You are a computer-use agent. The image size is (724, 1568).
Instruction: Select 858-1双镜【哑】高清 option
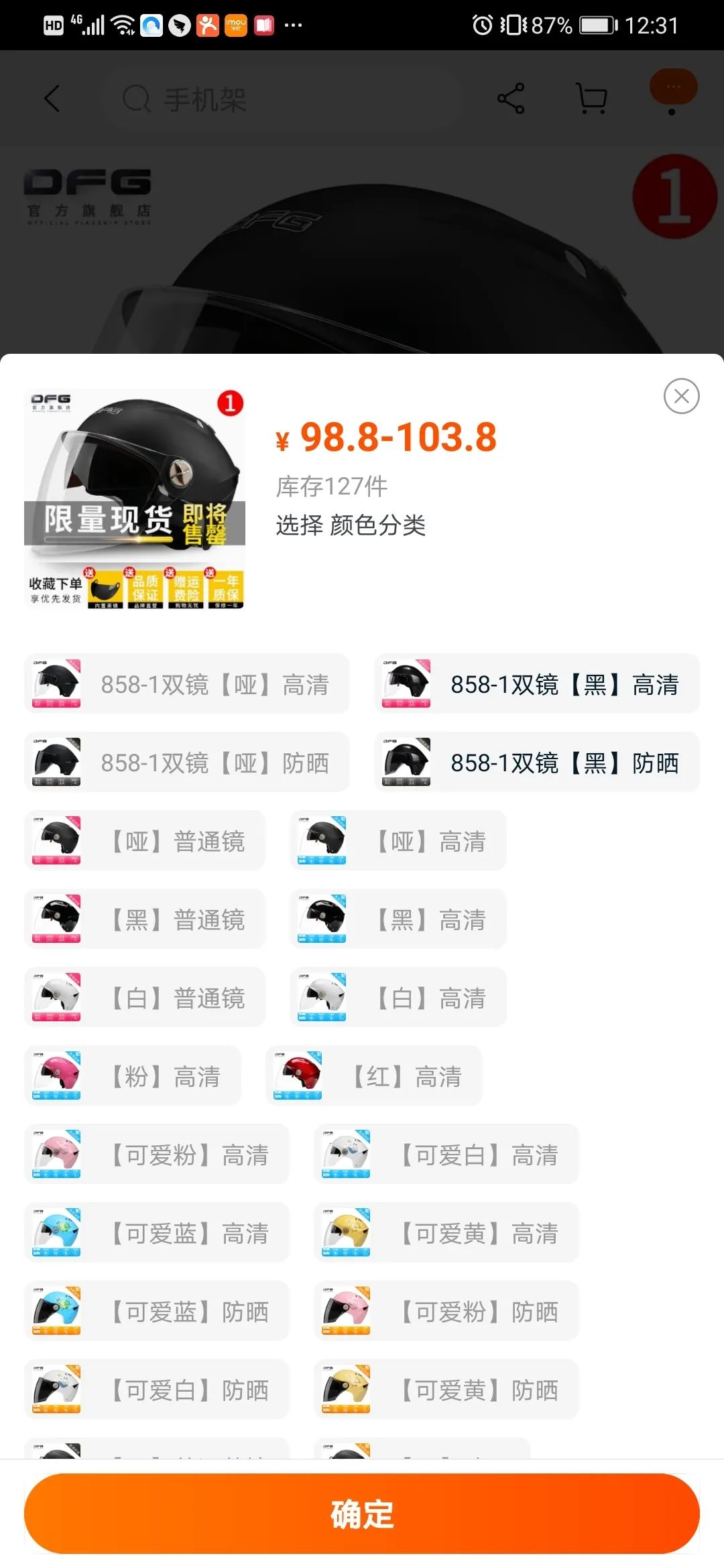pyautogui.click(x=187, y=684)
